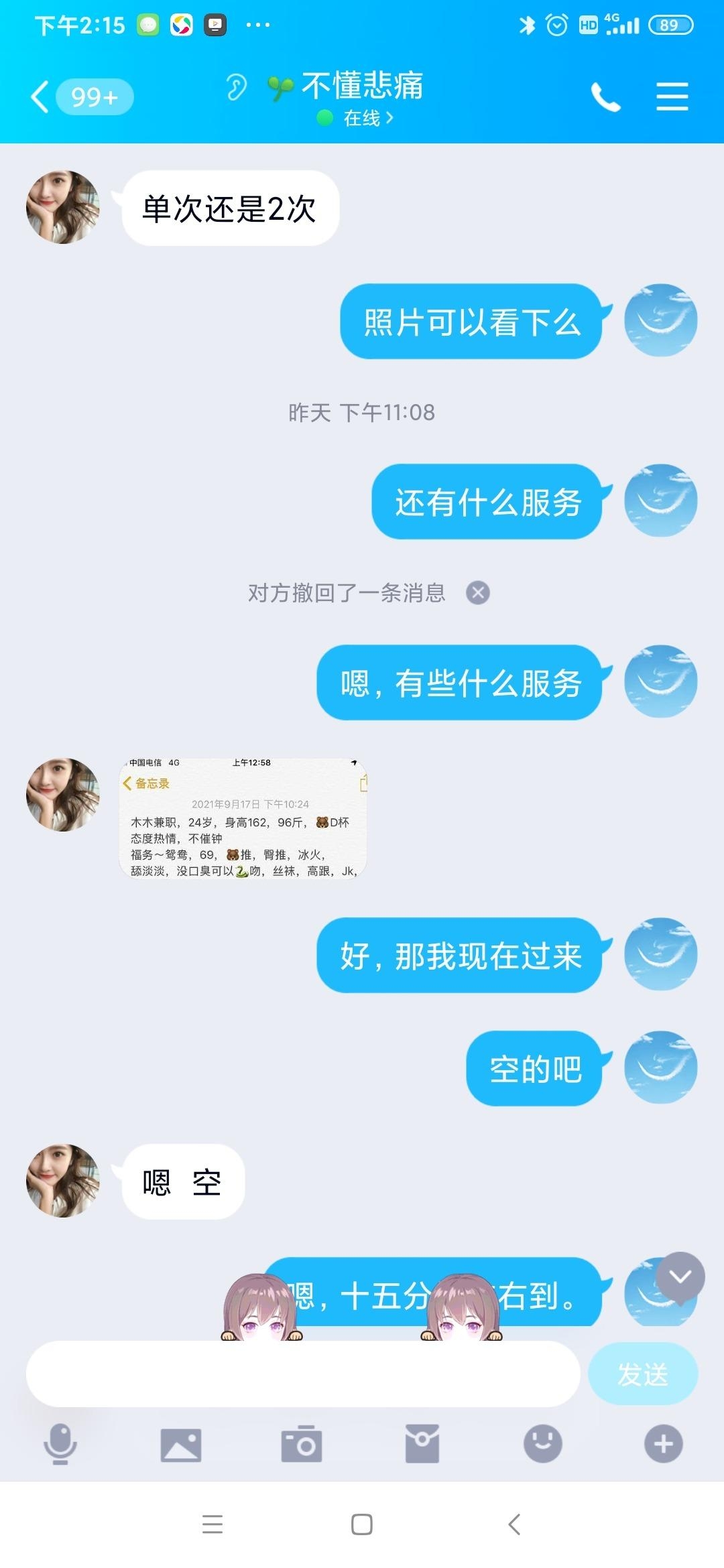Open the chat settings menu
This screenshot has height=1568, width=724.
click(x=672, y=97)
